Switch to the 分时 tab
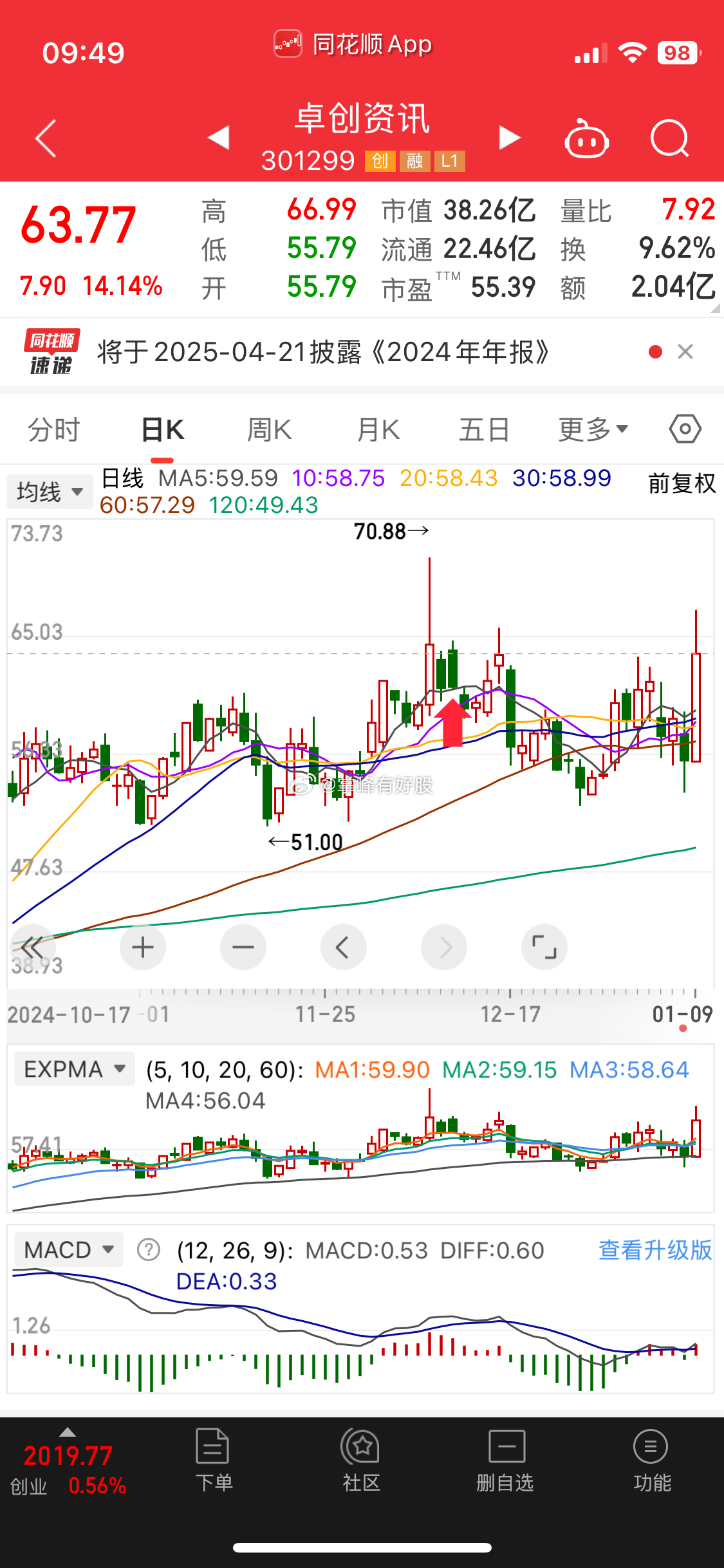724x1568 pixels. point(54,429)
